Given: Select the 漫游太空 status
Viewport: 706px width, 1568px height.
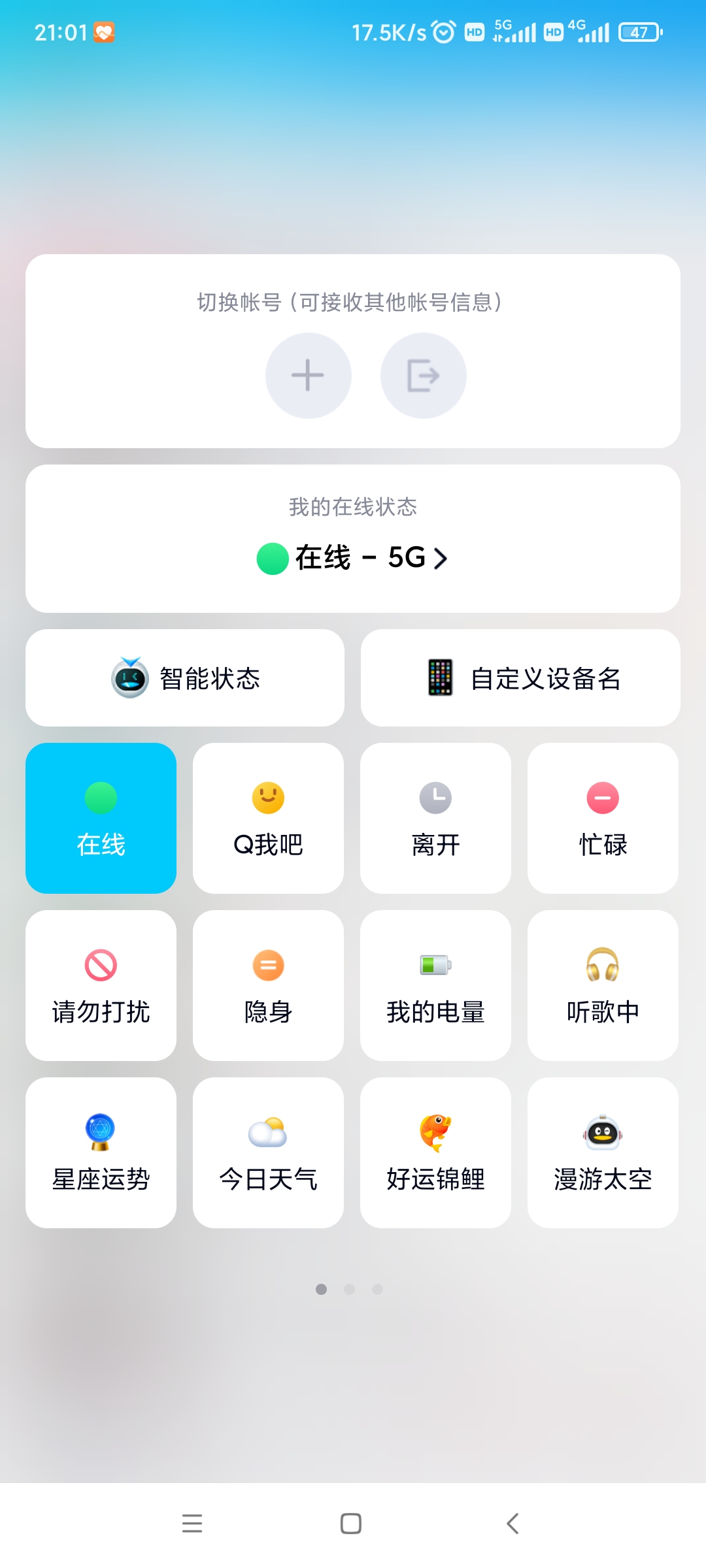Looking at the screenshot, I should click(603, 1152).
